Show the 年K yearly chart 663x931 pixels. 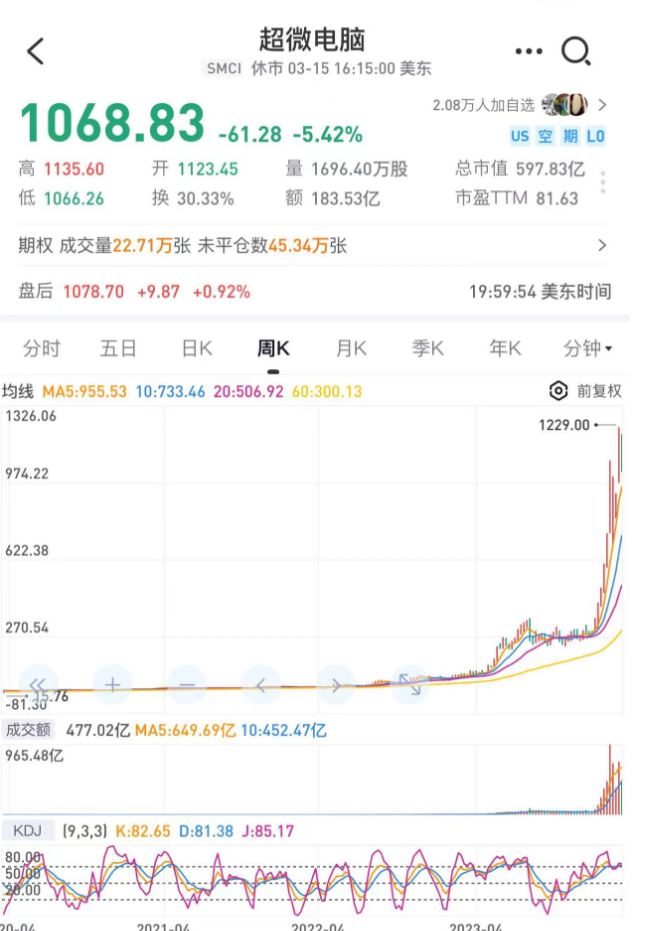(505, 348)
